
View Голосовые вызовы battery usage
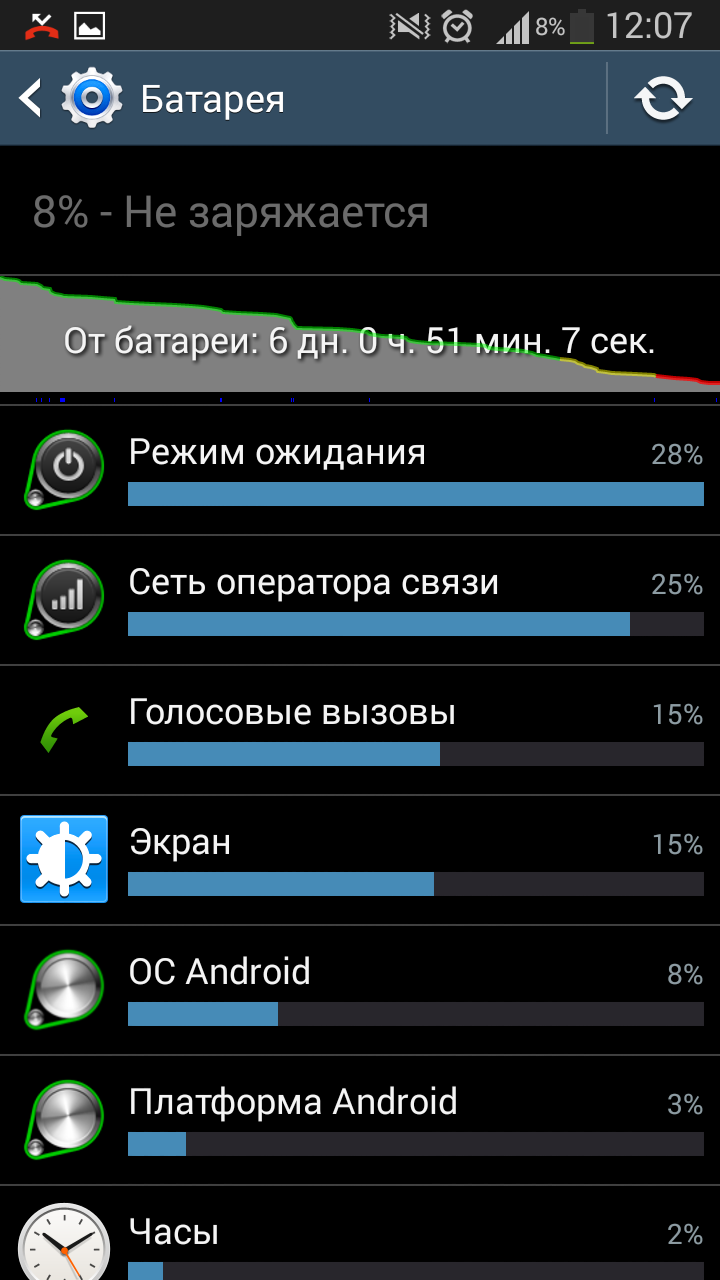tap(360, 730)
